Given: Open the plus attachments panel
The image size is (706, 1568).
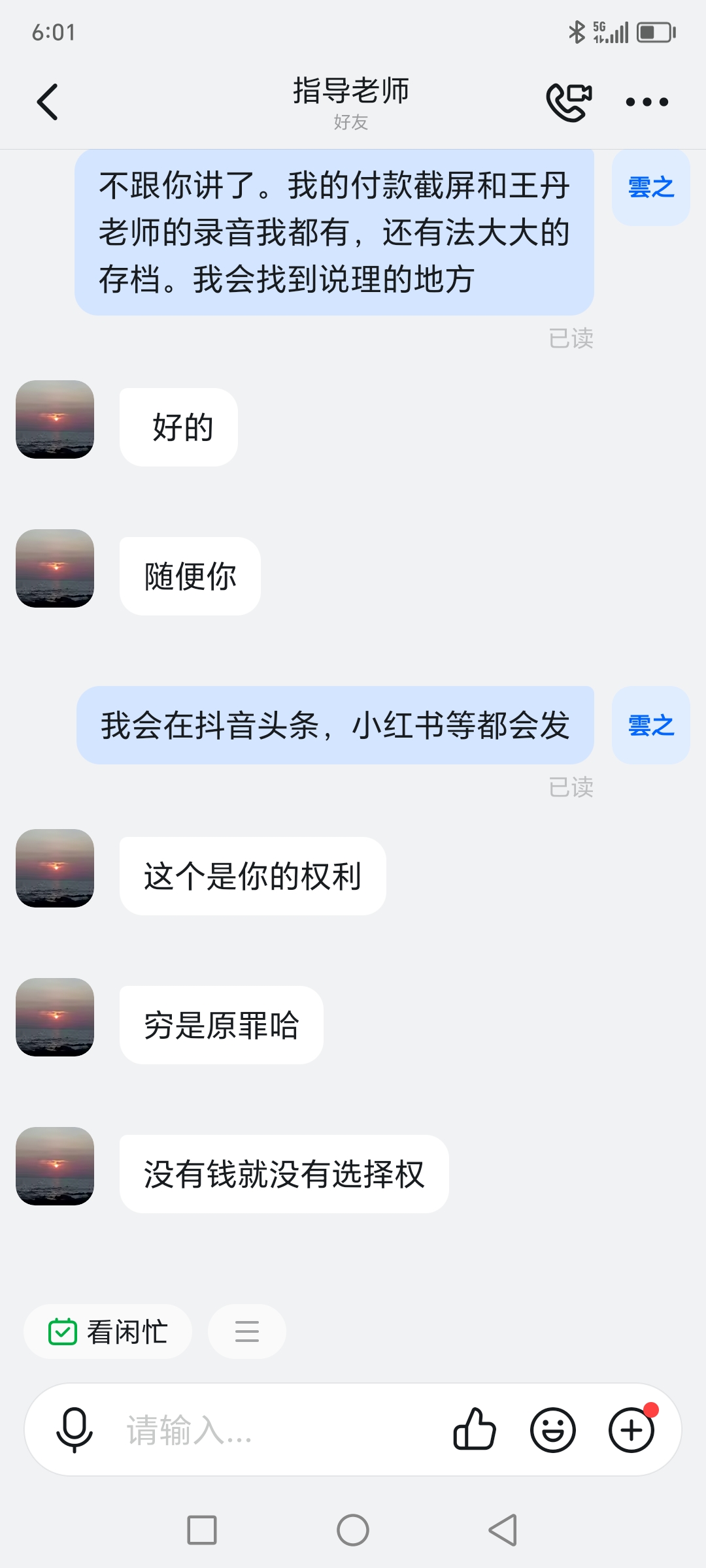Looking at the screenshot, I should pos(631,1429).
